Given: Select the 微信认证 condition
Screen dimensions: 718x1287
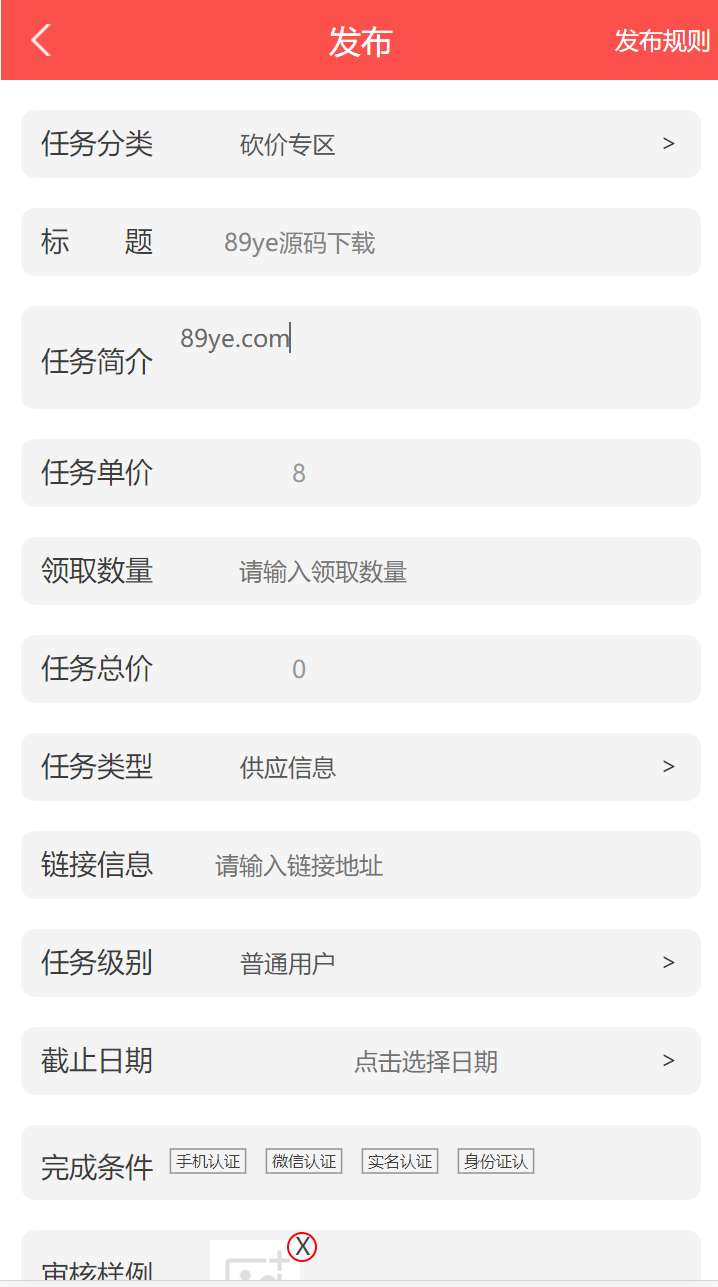Looking at the screenshot, I should point(304,1161).
